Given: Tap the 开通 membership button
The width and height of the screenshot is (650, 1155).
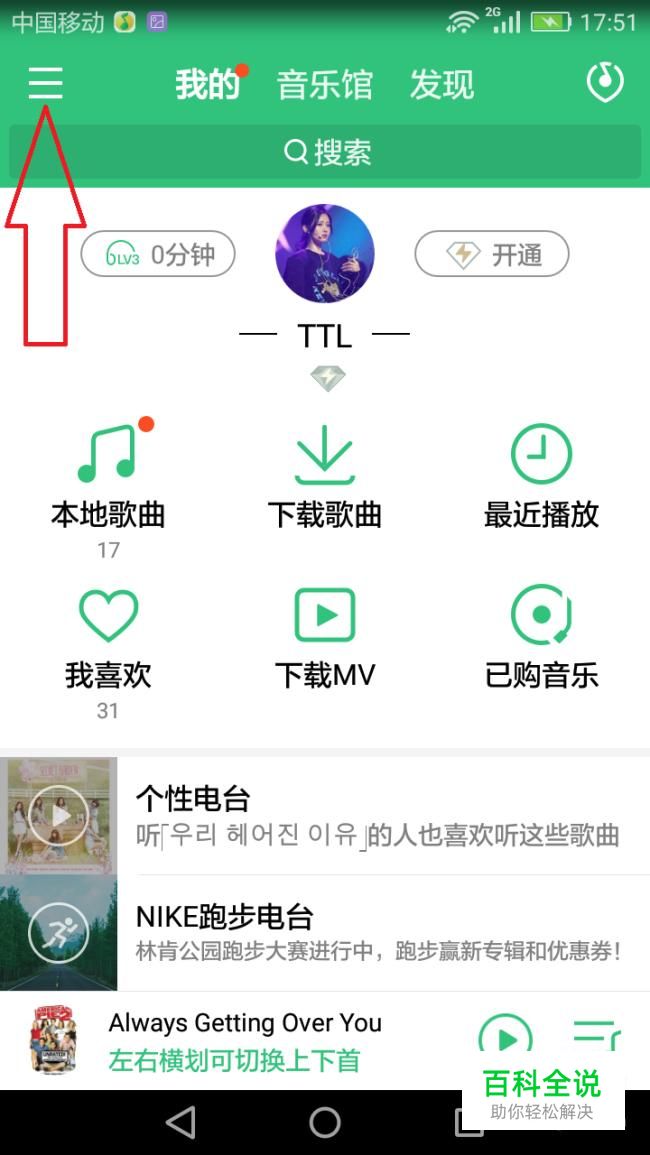Looking at the screenshot, I should 492,254.
